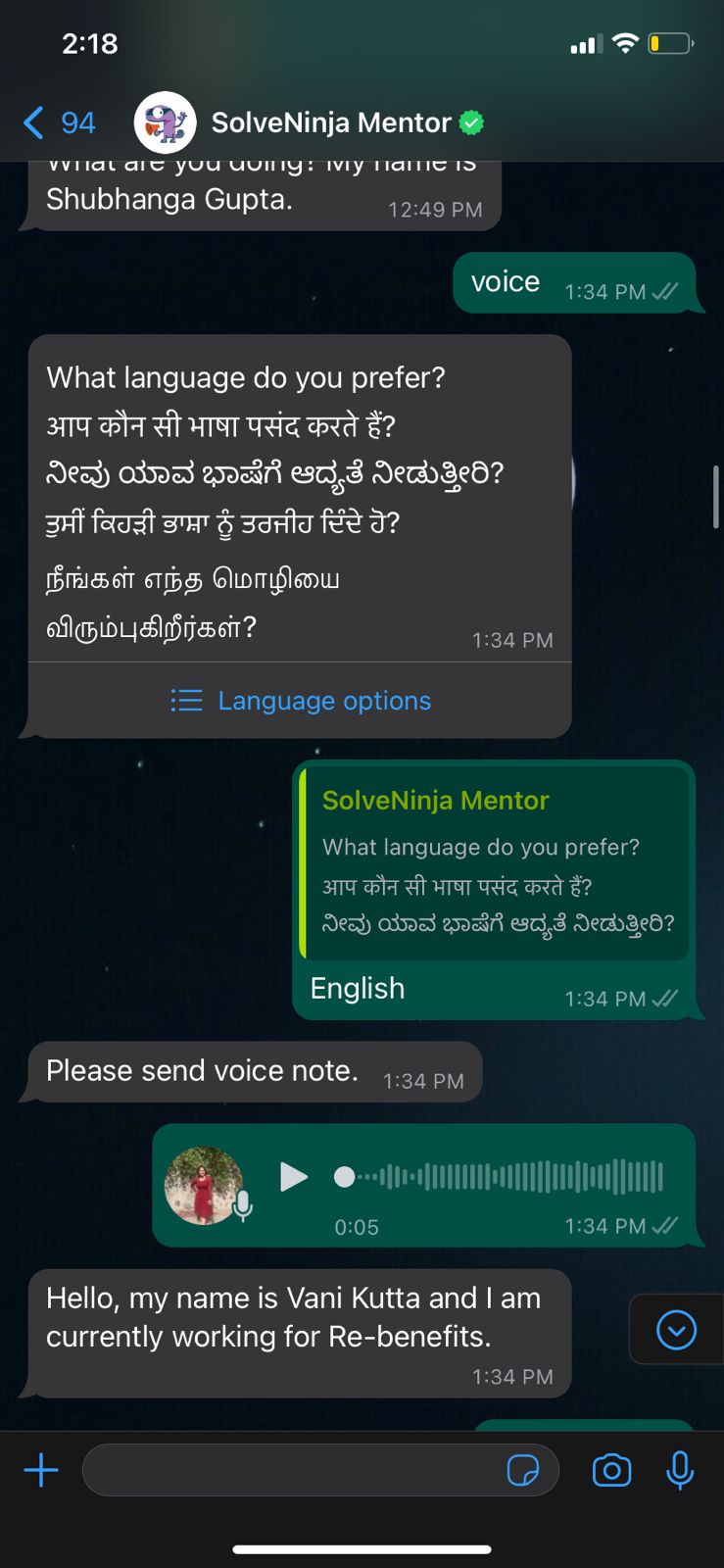The image size is (724, 1568).
Task: Focus the message text field
Action: pyautogui.click(x=294, y=1470)
